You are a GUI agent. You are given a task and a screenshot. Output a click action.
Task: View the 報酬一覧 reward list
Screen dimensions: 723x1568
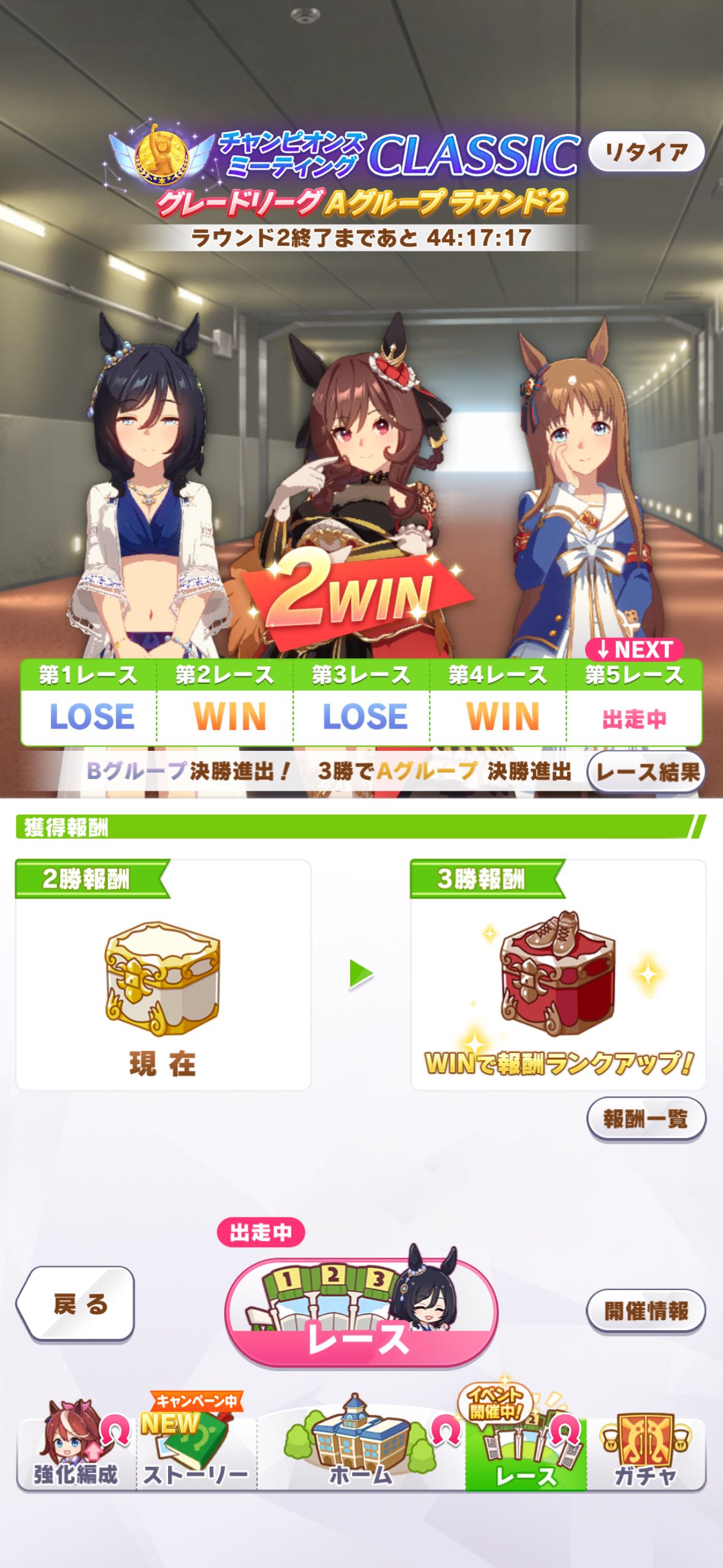click(646, 1119)
